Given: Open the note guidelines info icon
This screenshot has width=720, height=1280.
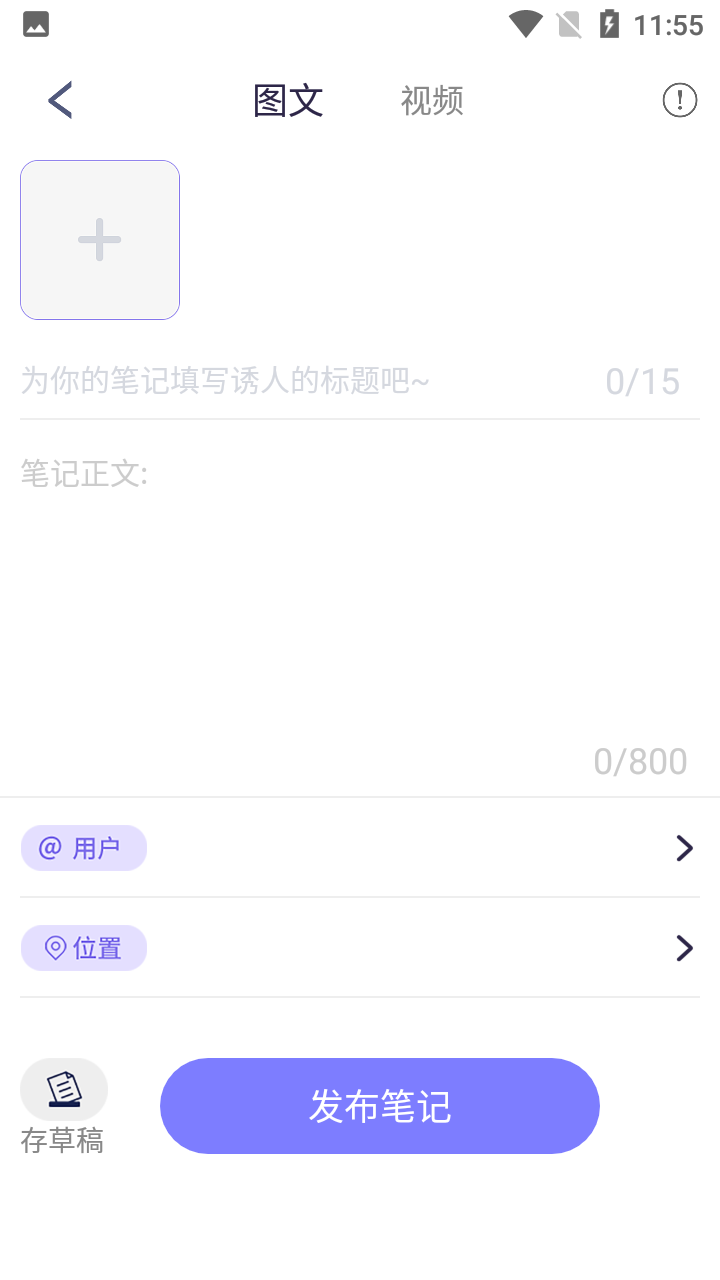Looking at the screenshot, I should (x=680, y=100).
